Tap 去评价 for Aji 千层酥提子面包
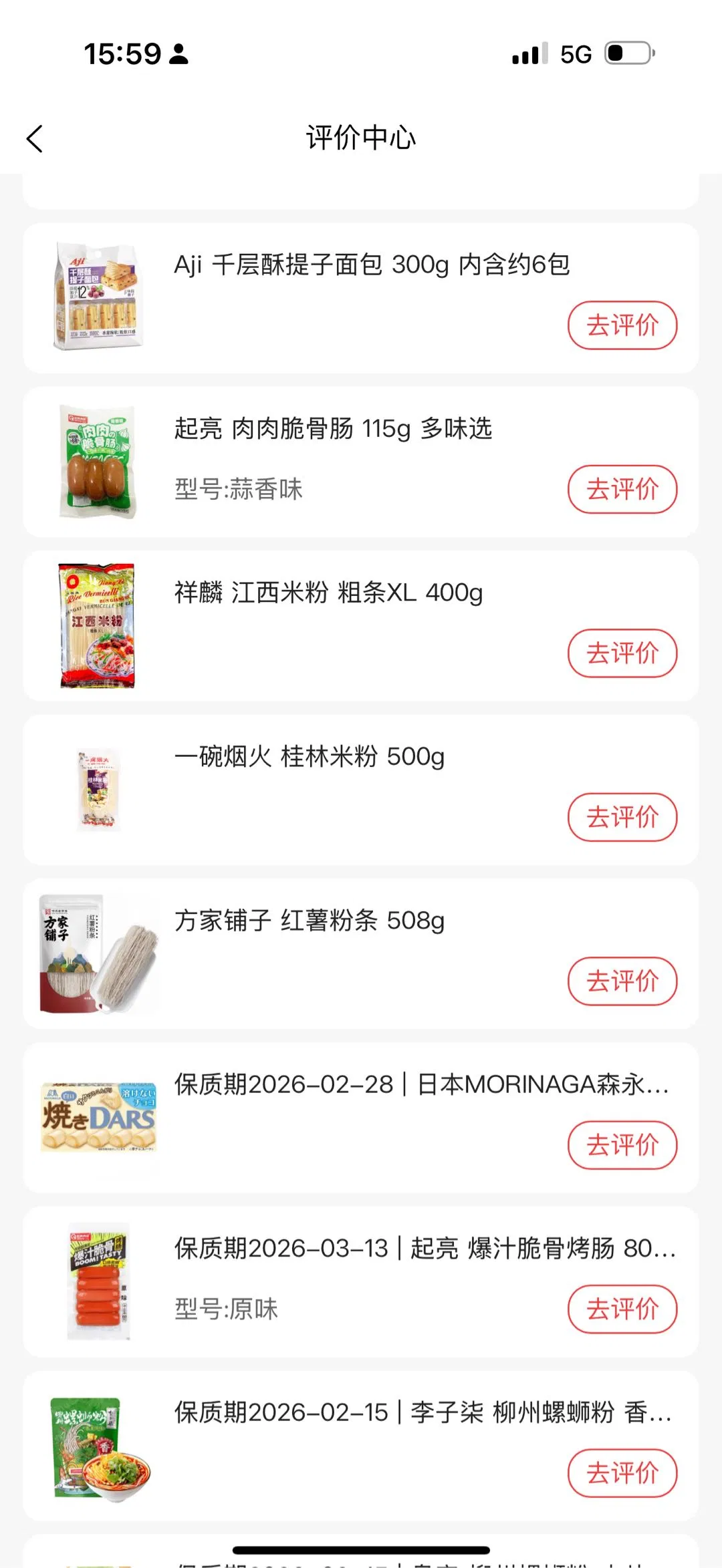Image resolution: width=722 pixels, height=1568 pixels. (x=622, y=325)
